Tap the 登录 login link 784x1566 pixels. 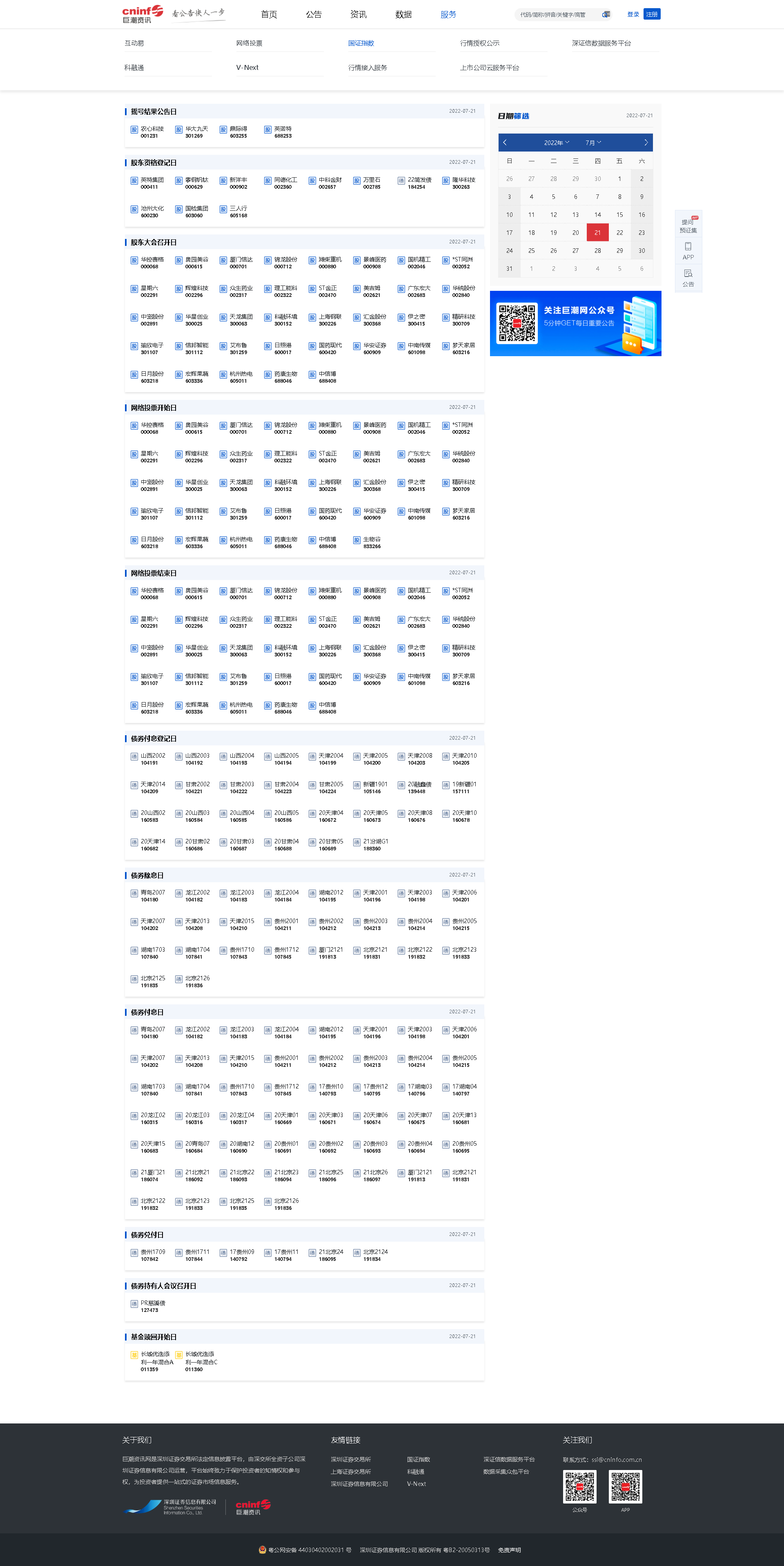click(x=633, y=15)
